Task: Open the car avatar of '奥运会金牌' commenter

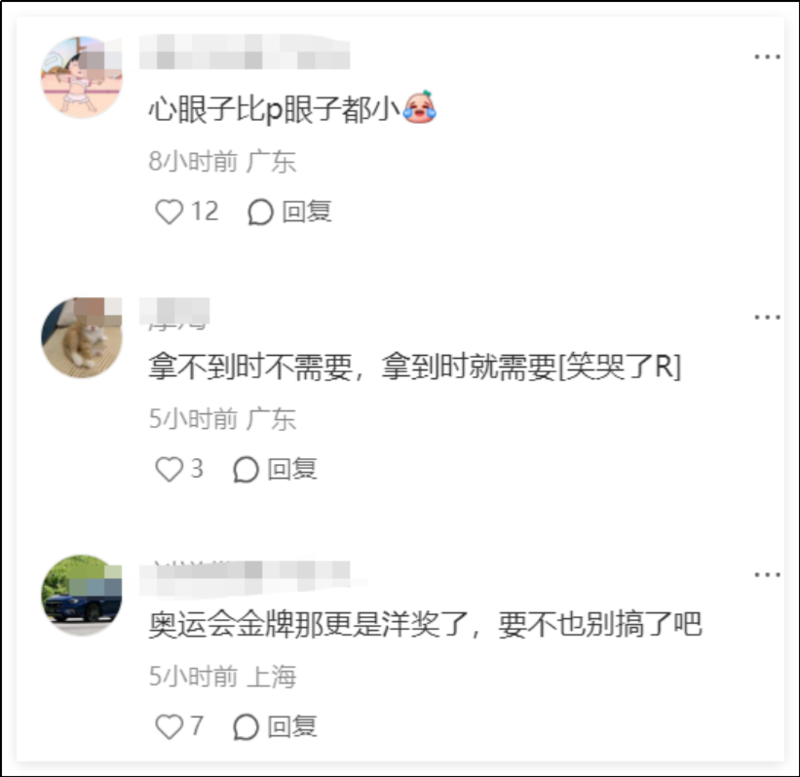Action: [81, 595]
